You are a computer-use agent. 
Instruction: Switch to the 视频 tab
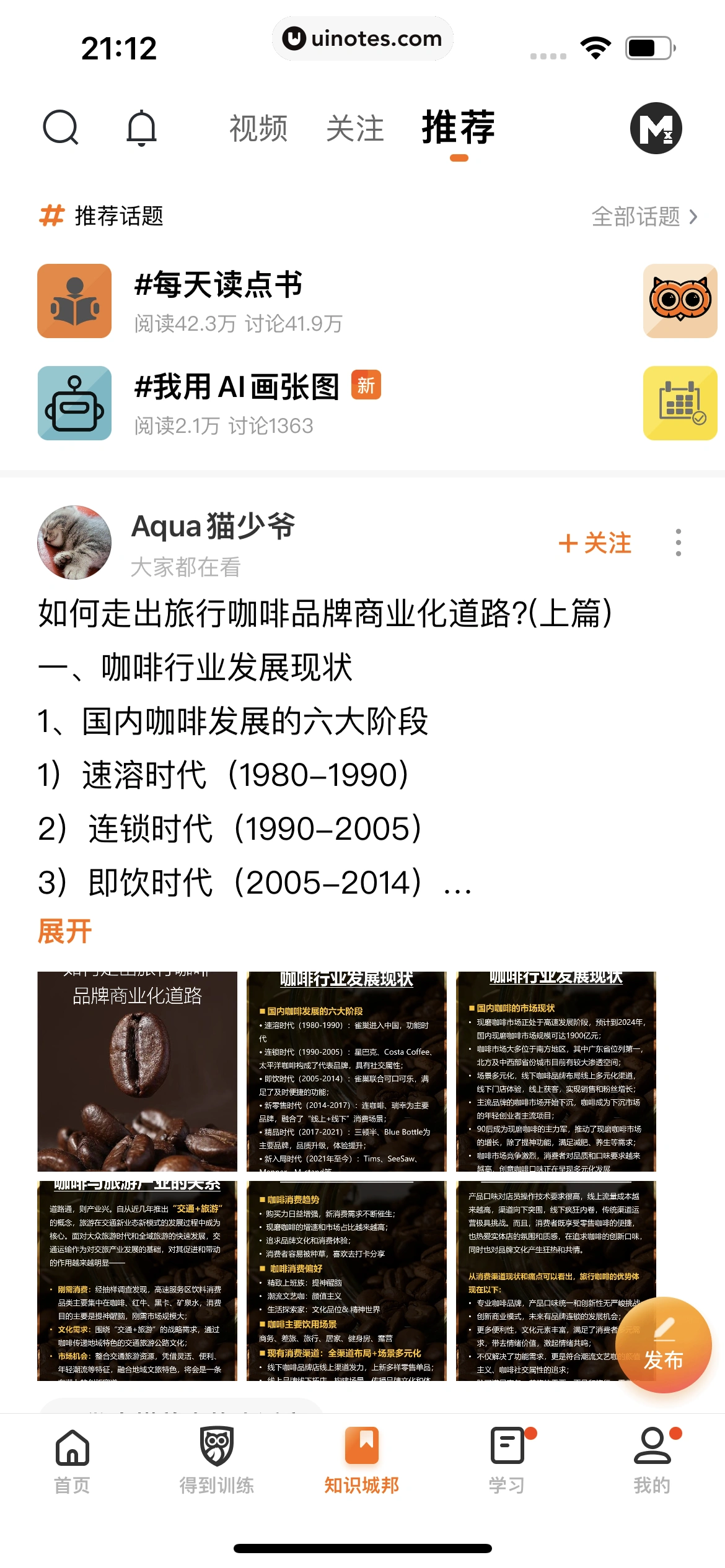click(x=258, y=128)
